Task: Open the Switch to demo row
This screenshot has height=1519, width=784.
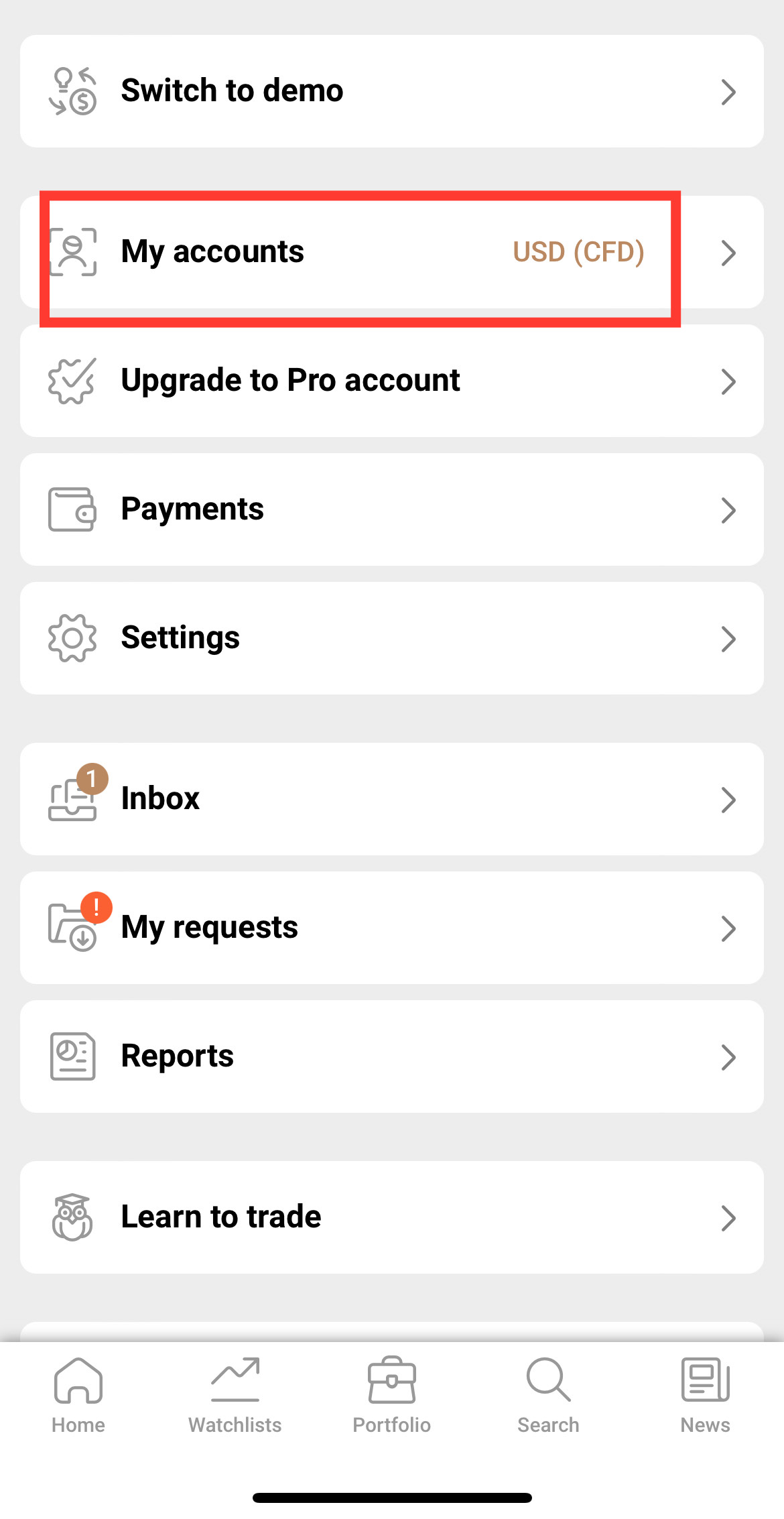Action: pos(391,91)
